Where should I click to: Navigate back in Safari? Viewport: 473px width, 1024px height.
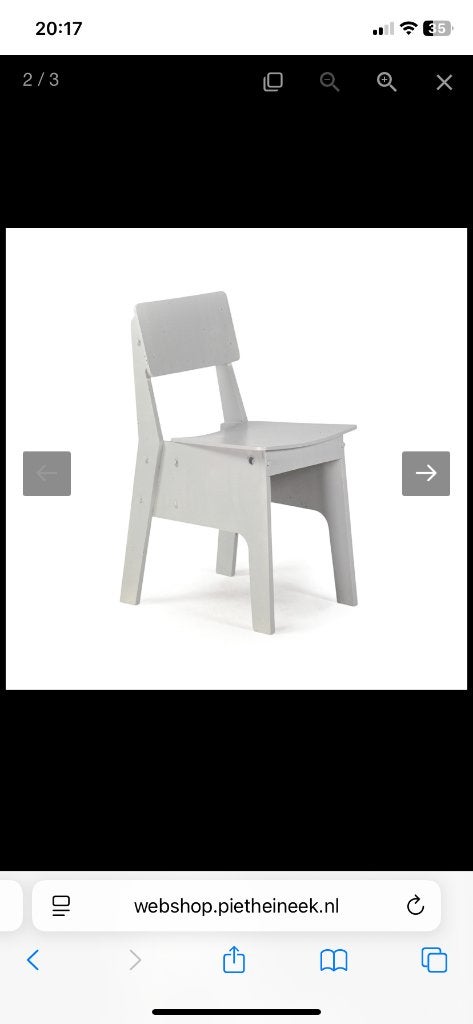[x=33, y=960]
